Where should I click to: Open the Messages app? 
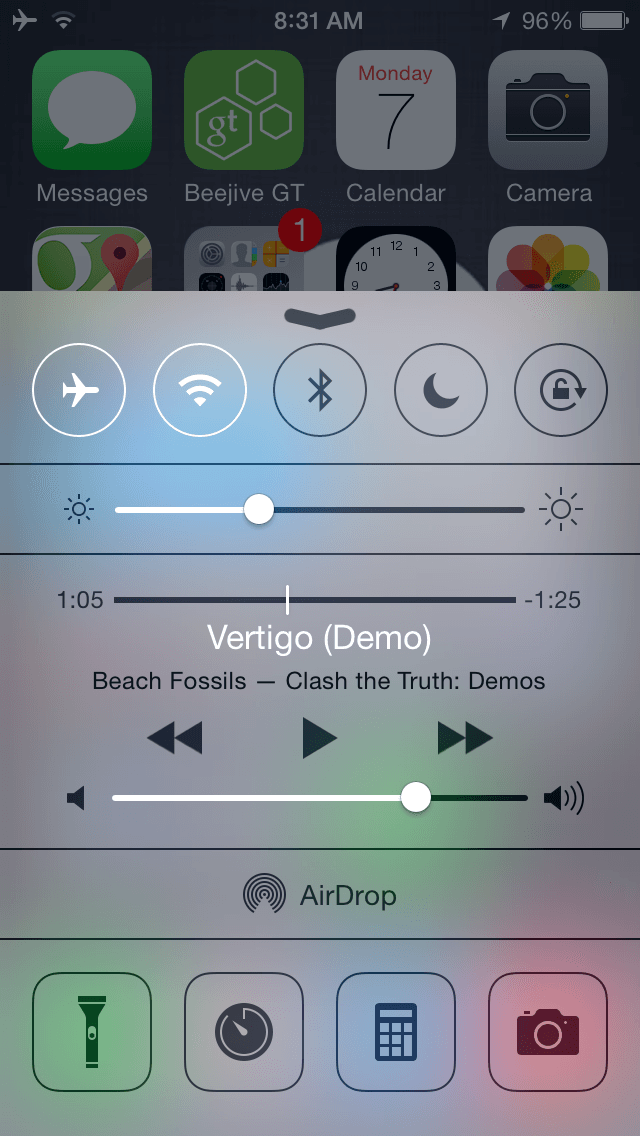(x=92, y=110)
